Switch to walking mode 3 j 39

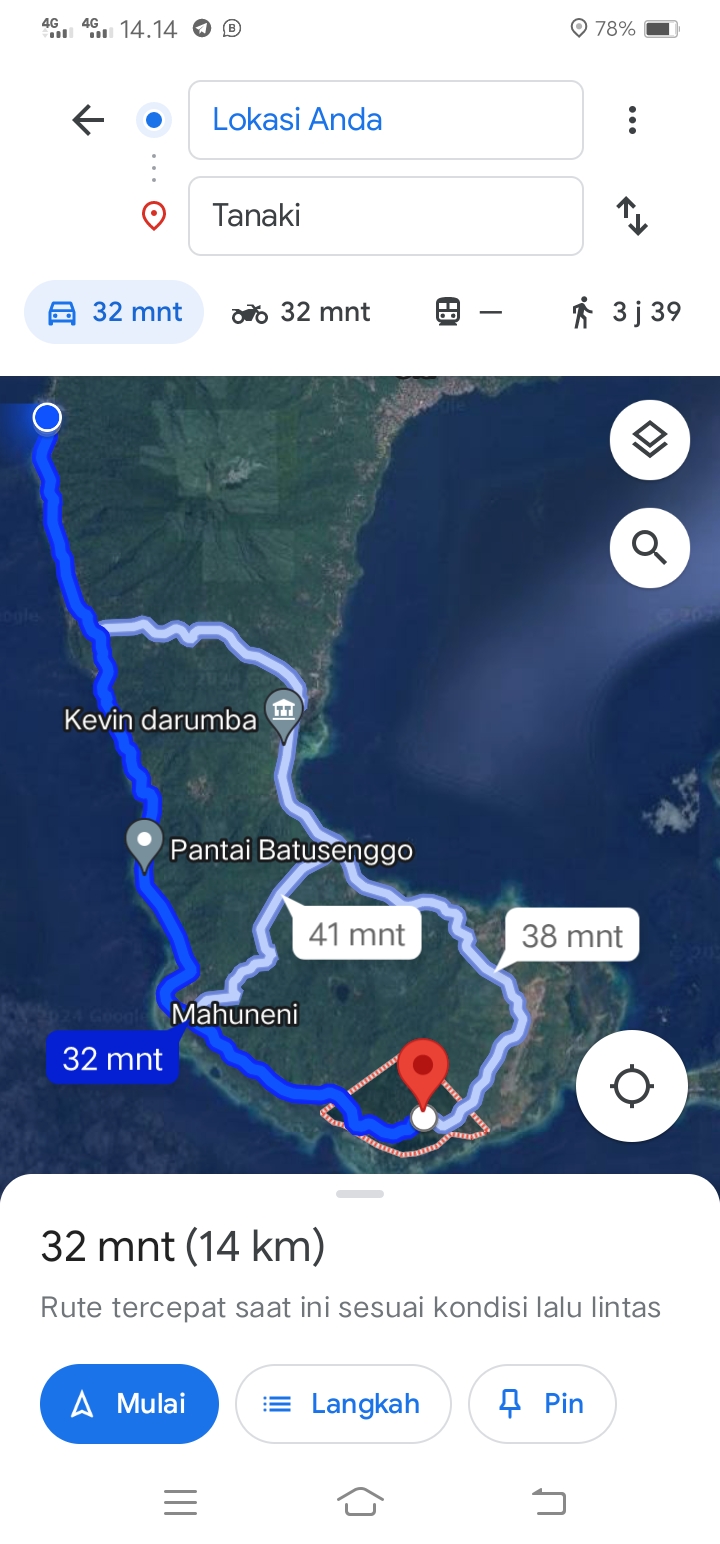pyautogui.click(x=626, y=312)
